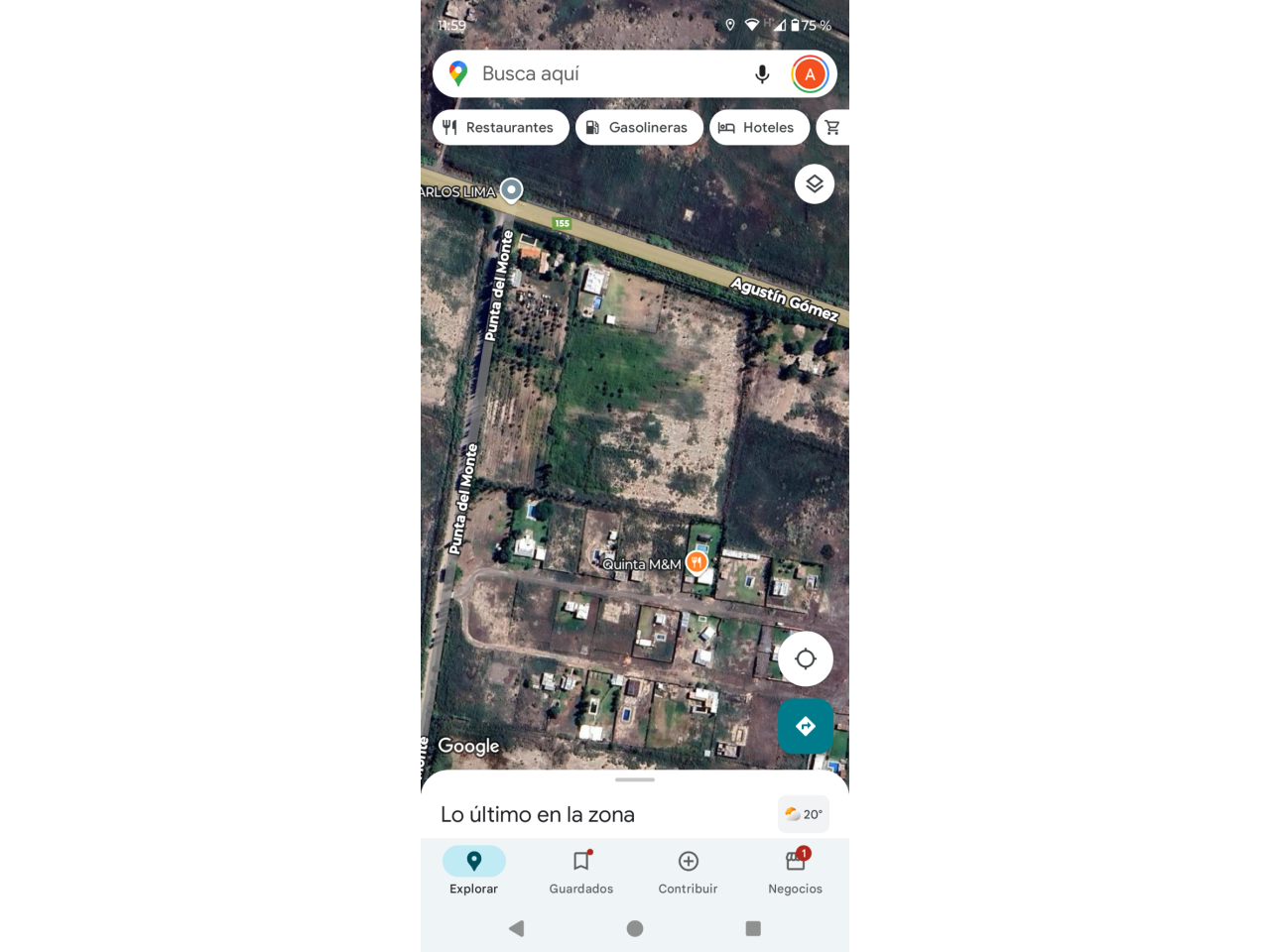Center the map on my location
The height and width of the screenshot is (952, 1270).
[x=805, y=658]
